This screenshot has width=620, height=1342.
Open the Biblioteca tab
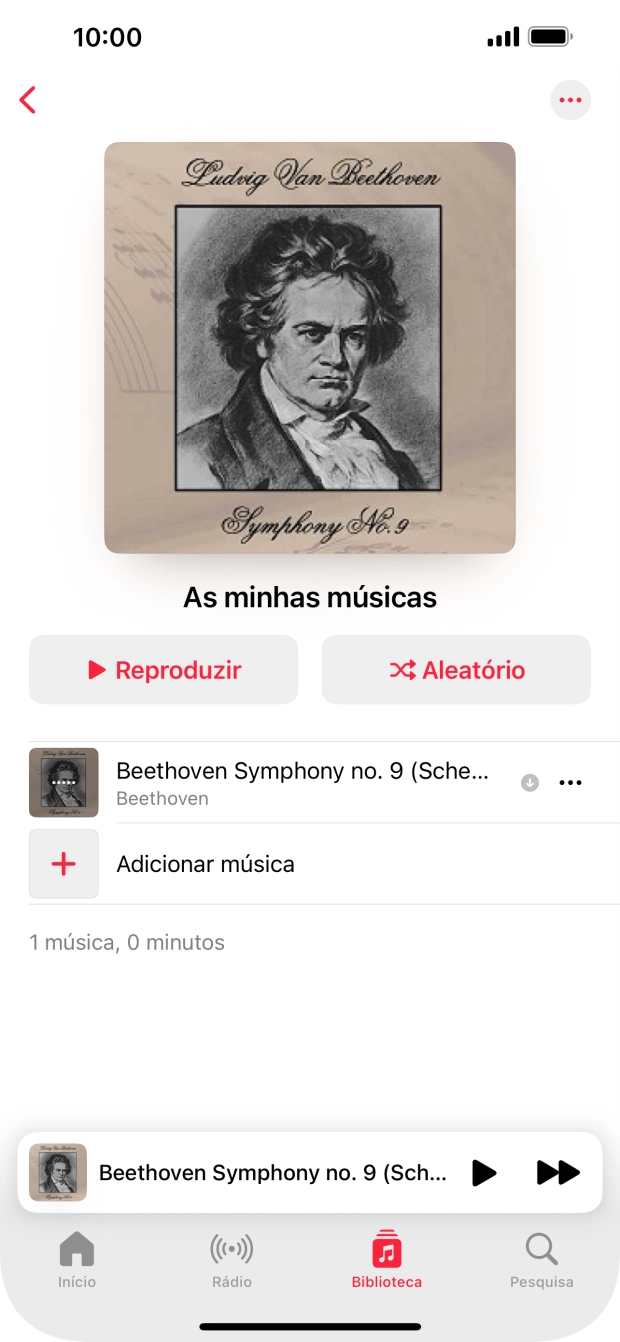tap(387, 1260)
